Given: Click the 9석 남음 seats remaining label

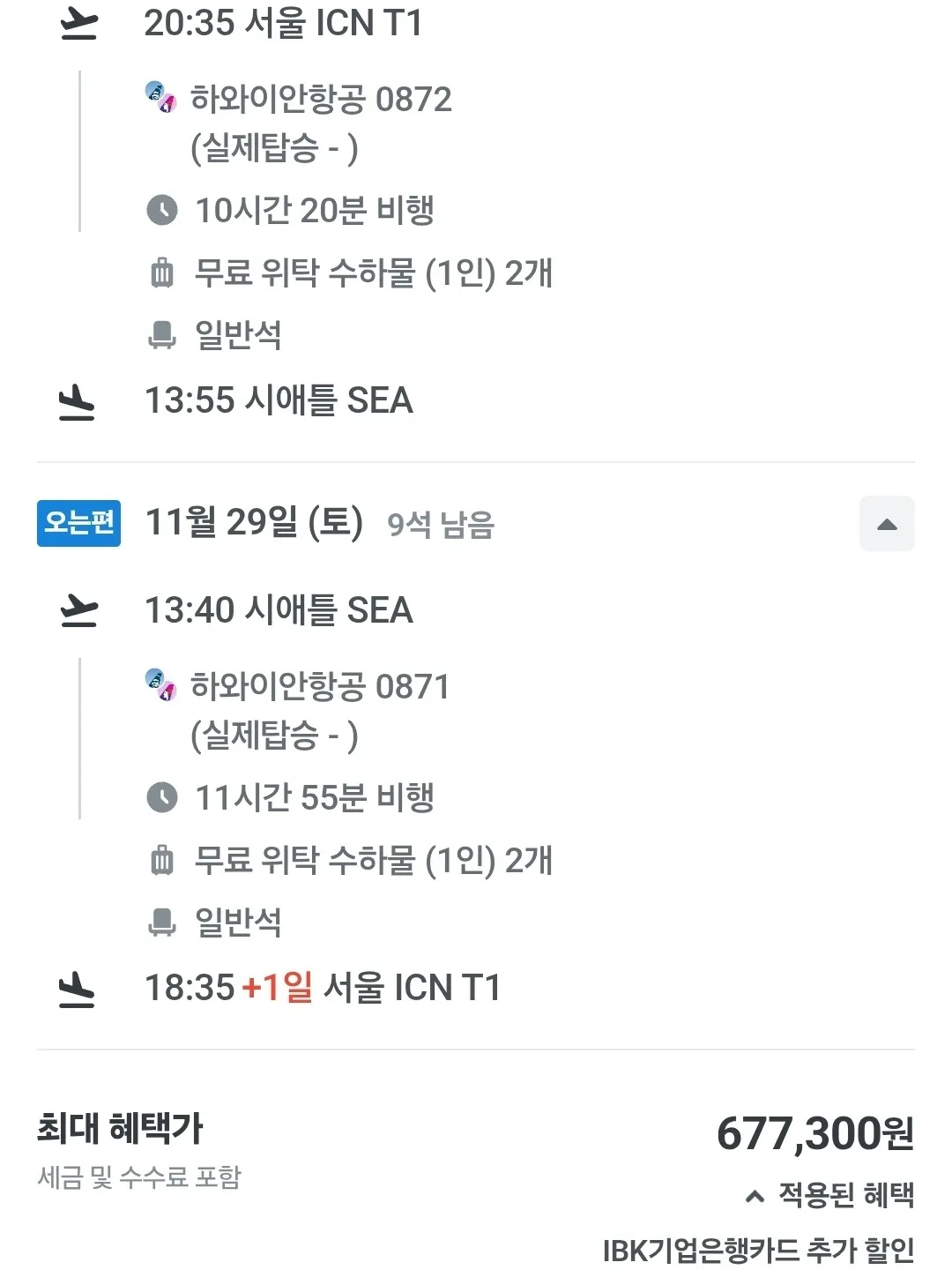Looking at the screenshot, I should pos(441,526).
